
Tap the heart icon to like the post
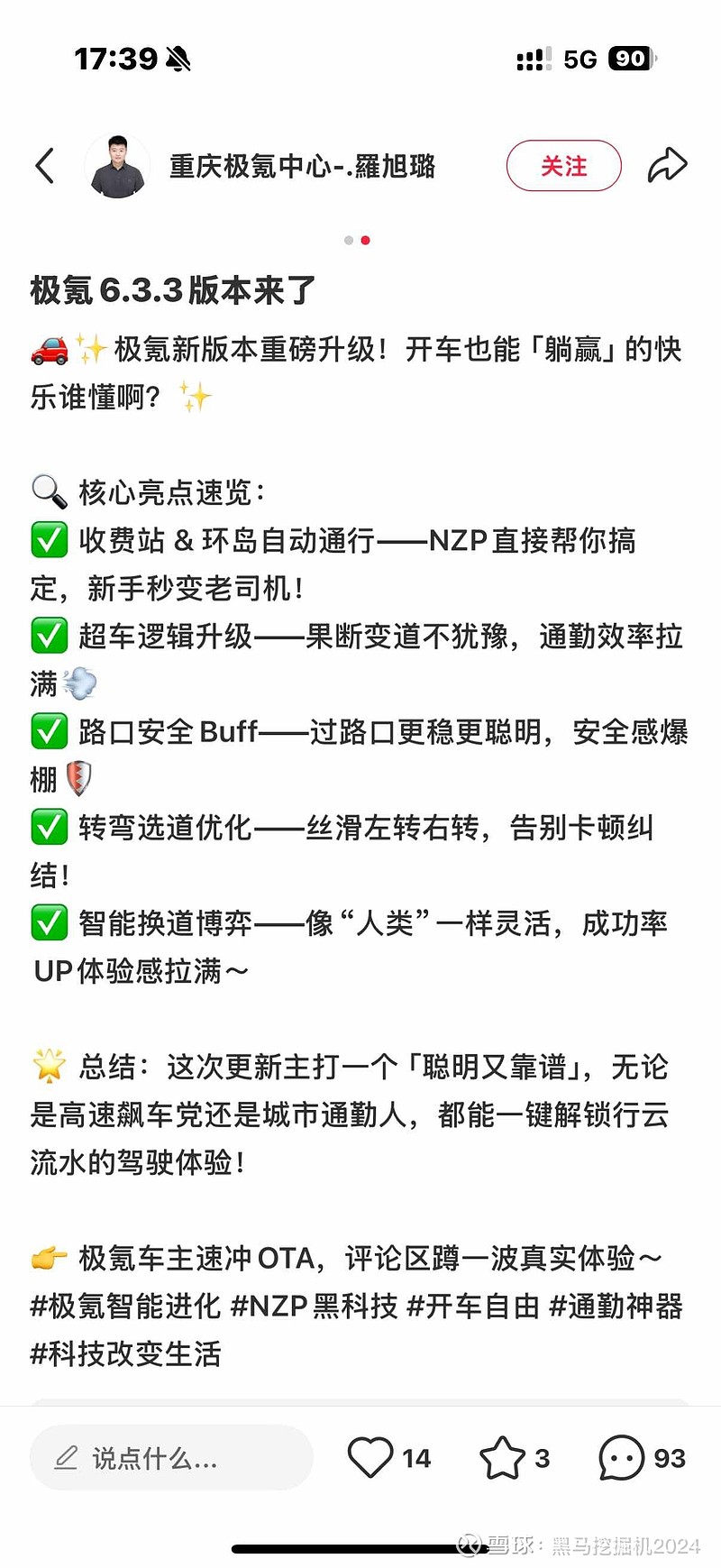click(x=370, y=1456)
